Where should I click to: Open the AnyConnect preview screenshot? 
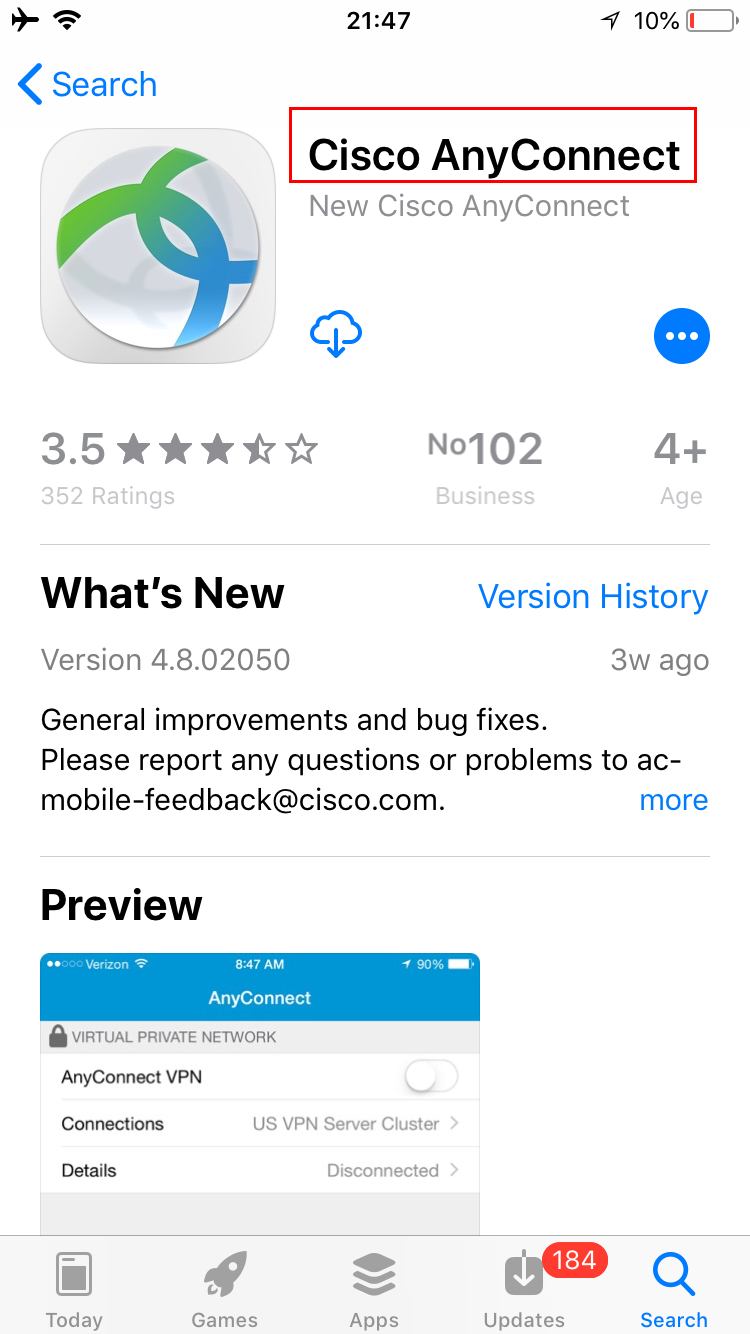coord(260,1090)
